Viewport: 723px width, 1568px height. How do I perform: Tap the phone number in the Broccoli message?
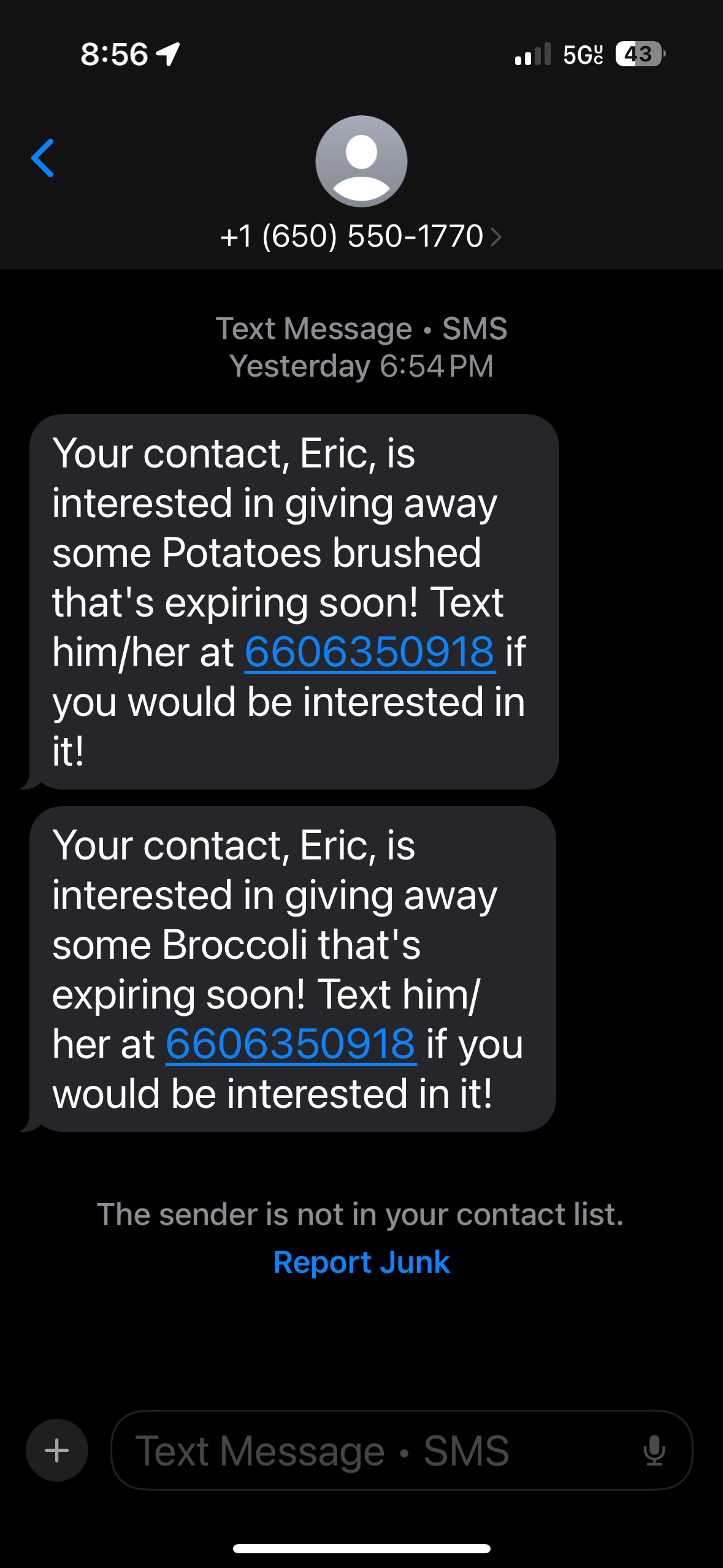(x=291, y=1044)
